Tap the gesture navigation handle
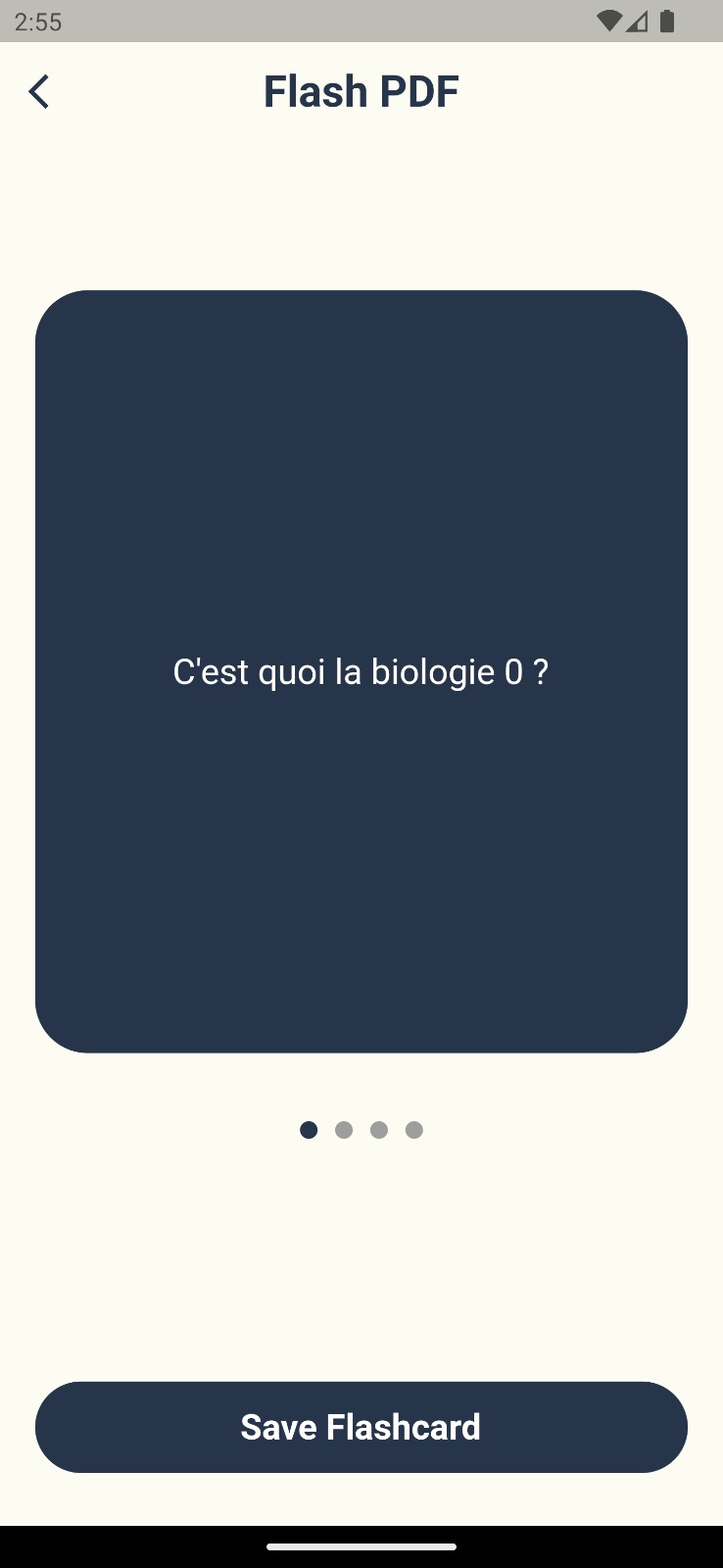Viewport: 723px width, 1568px height. coord(361,1547)
